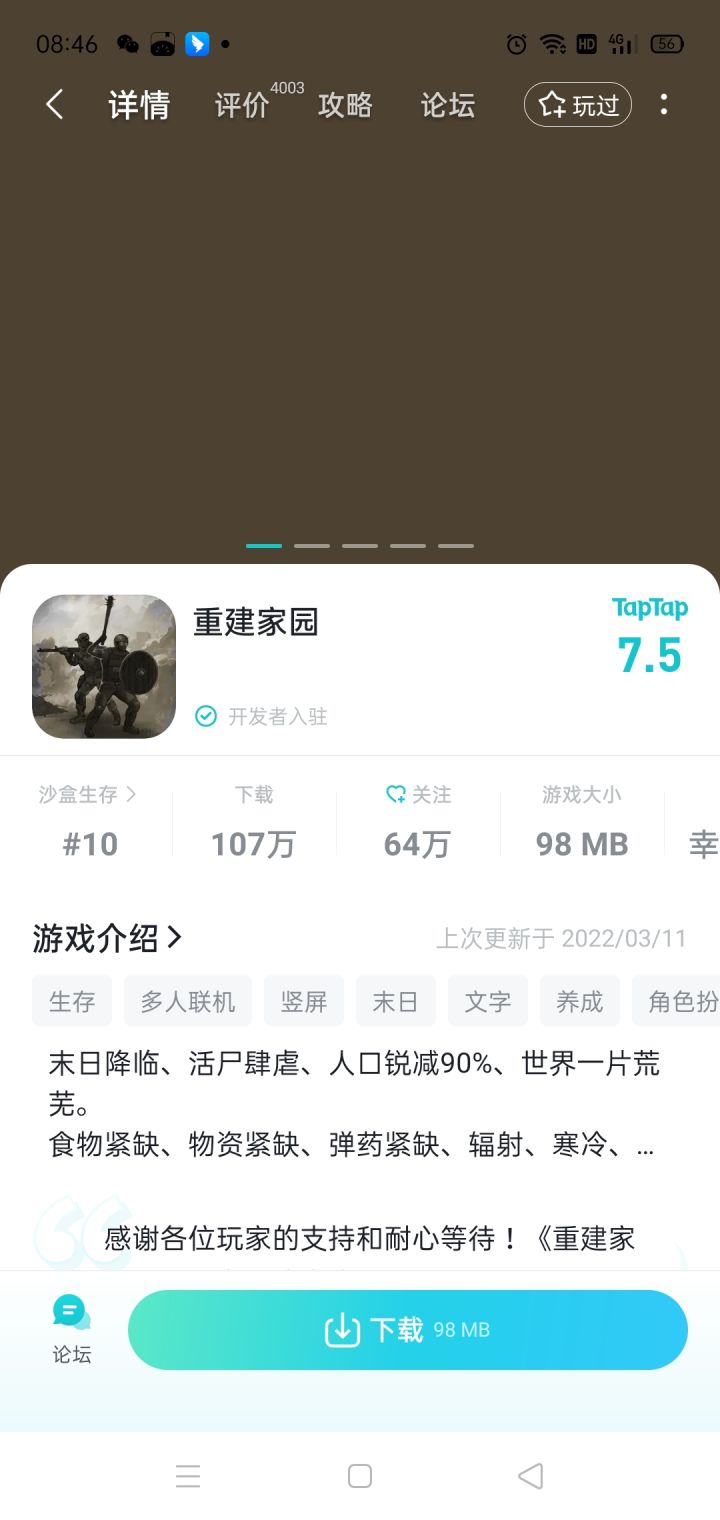Select the 竖屏 tag chip
This screenshot has width=720, height=1520.
point(304,1001)
